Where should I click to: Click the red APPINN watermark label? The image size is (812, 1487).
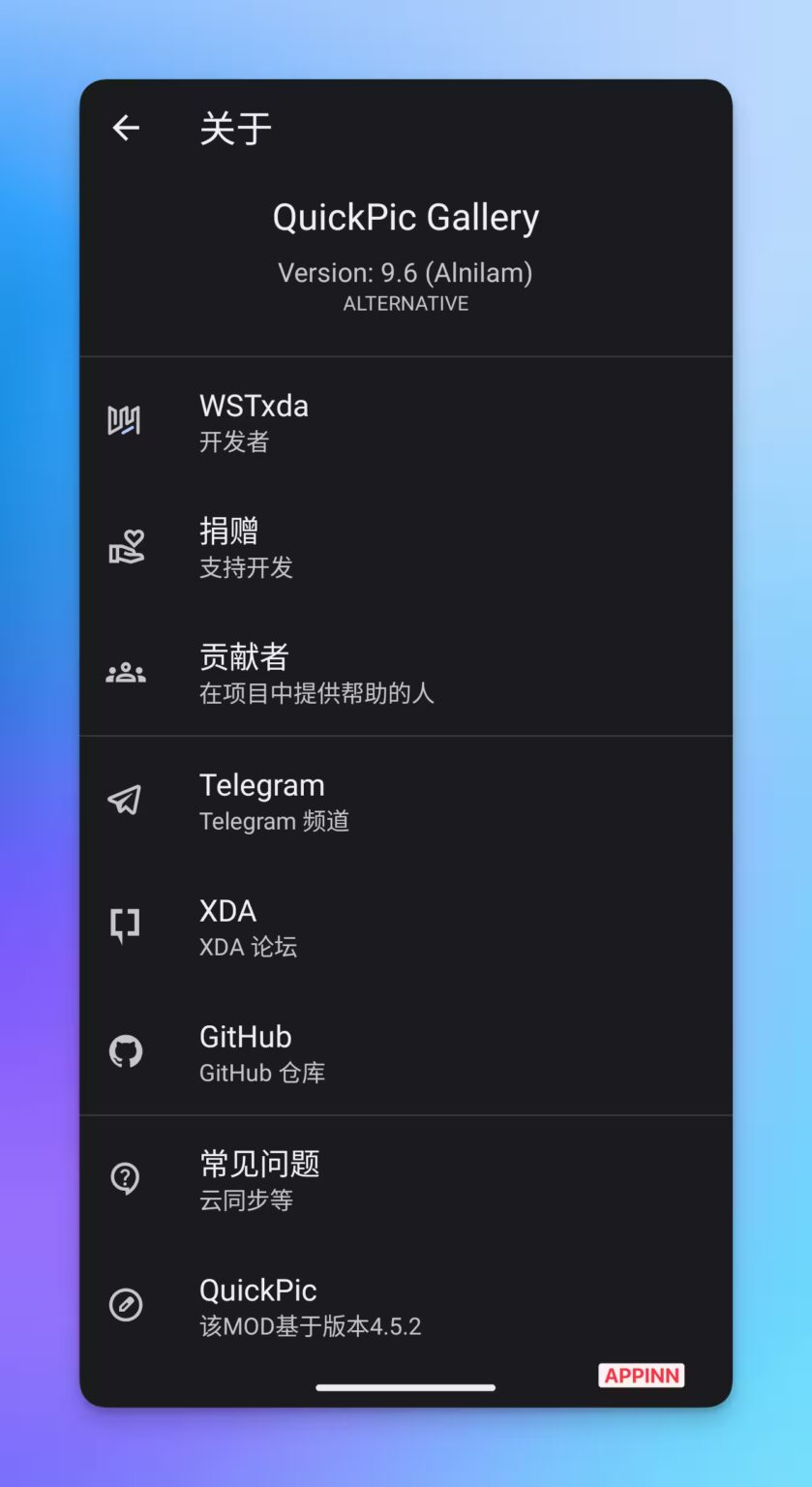point(642,1375)
